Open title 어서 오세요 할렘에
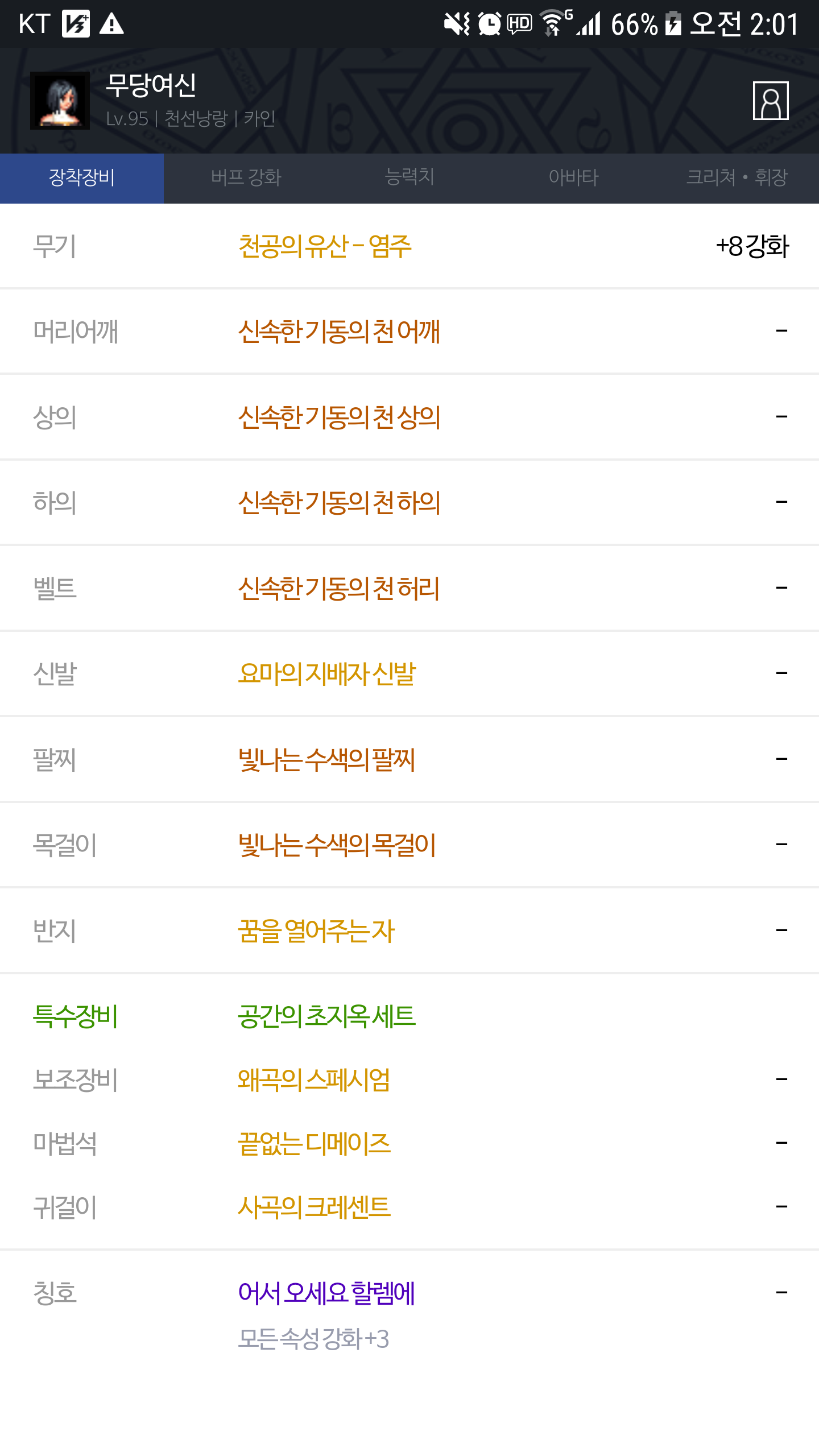The width and height of the screenshot is (819, 1456). click(326, 1293)
